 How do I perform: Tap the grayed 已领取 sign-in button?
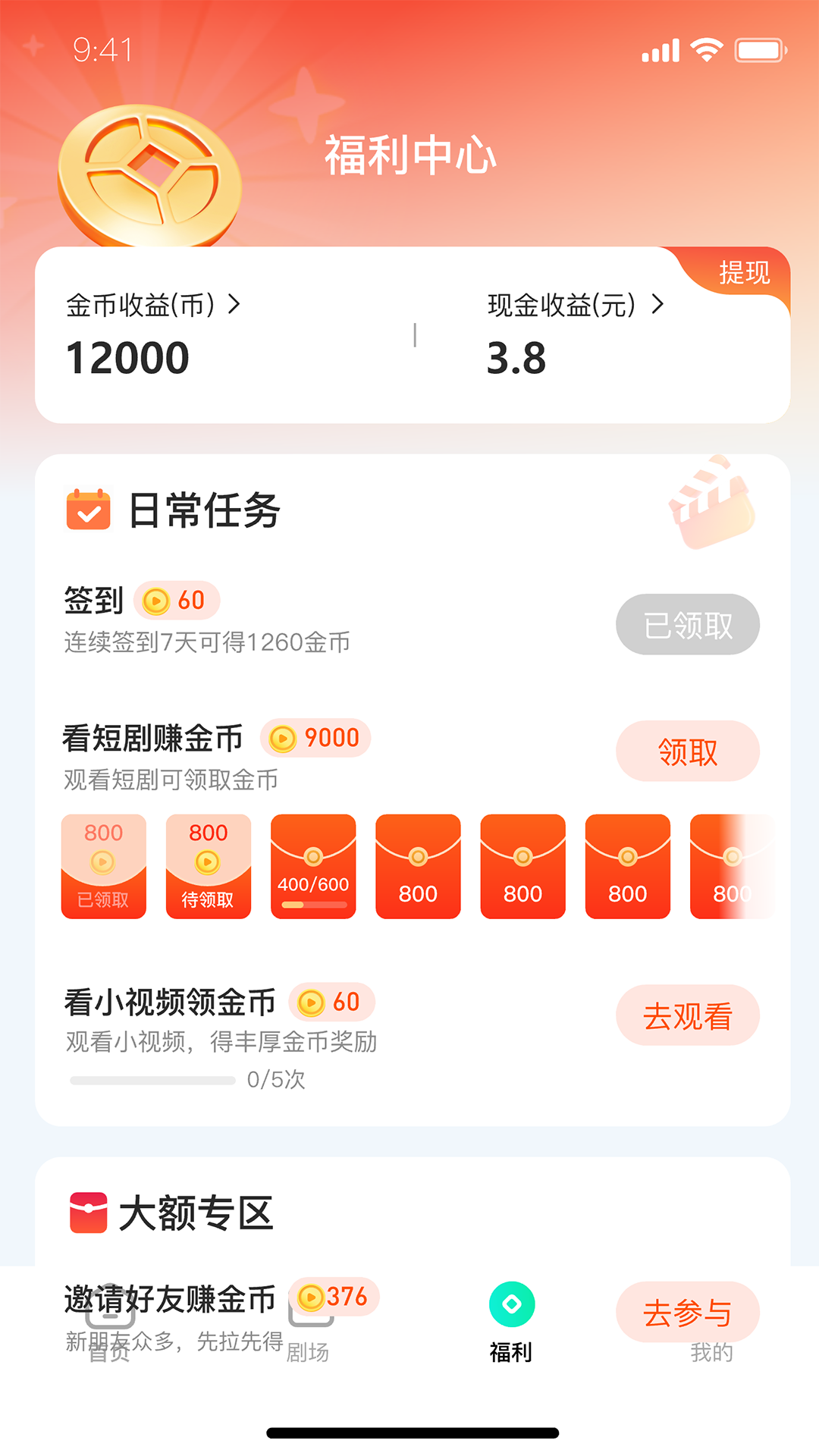pos(687,624)
